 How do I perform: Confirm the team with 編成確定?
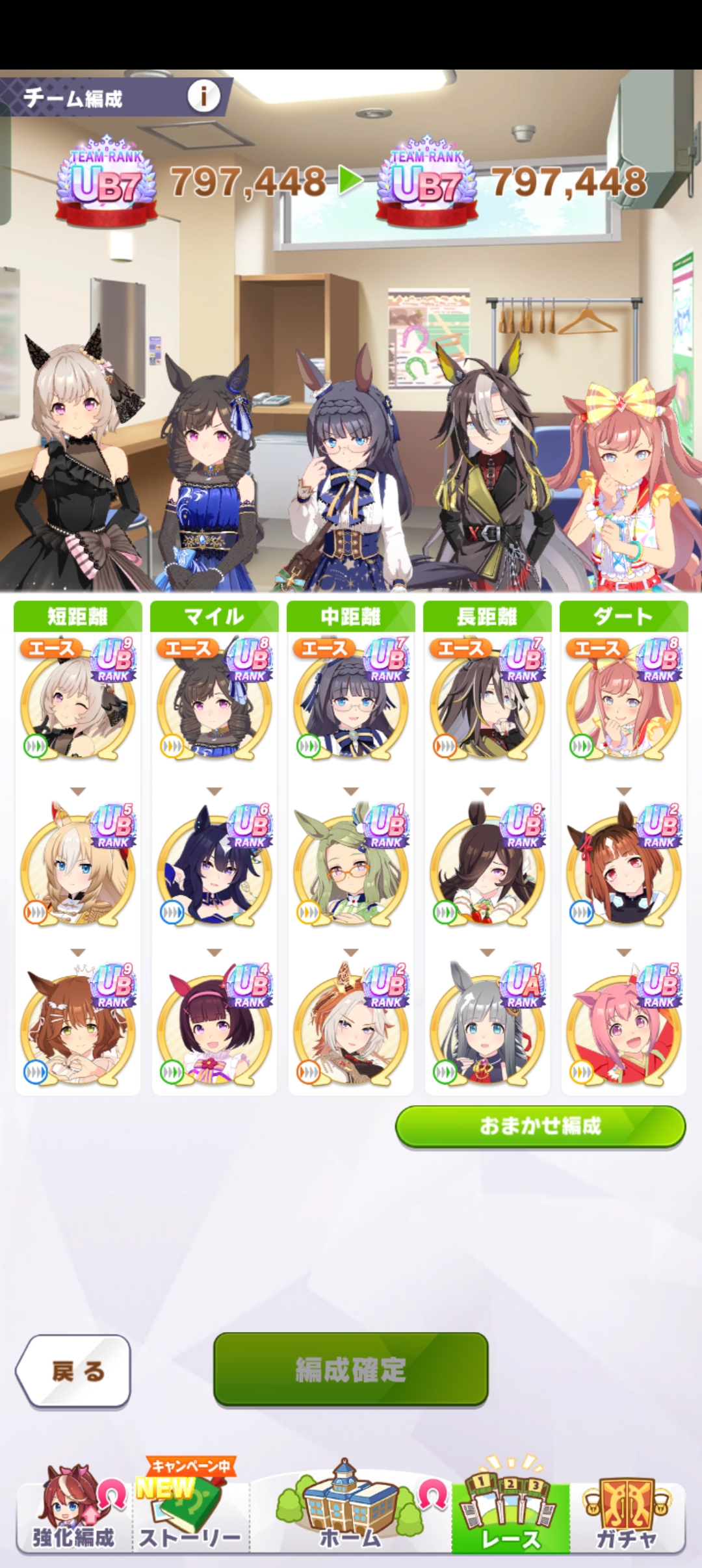point(350,1370)
